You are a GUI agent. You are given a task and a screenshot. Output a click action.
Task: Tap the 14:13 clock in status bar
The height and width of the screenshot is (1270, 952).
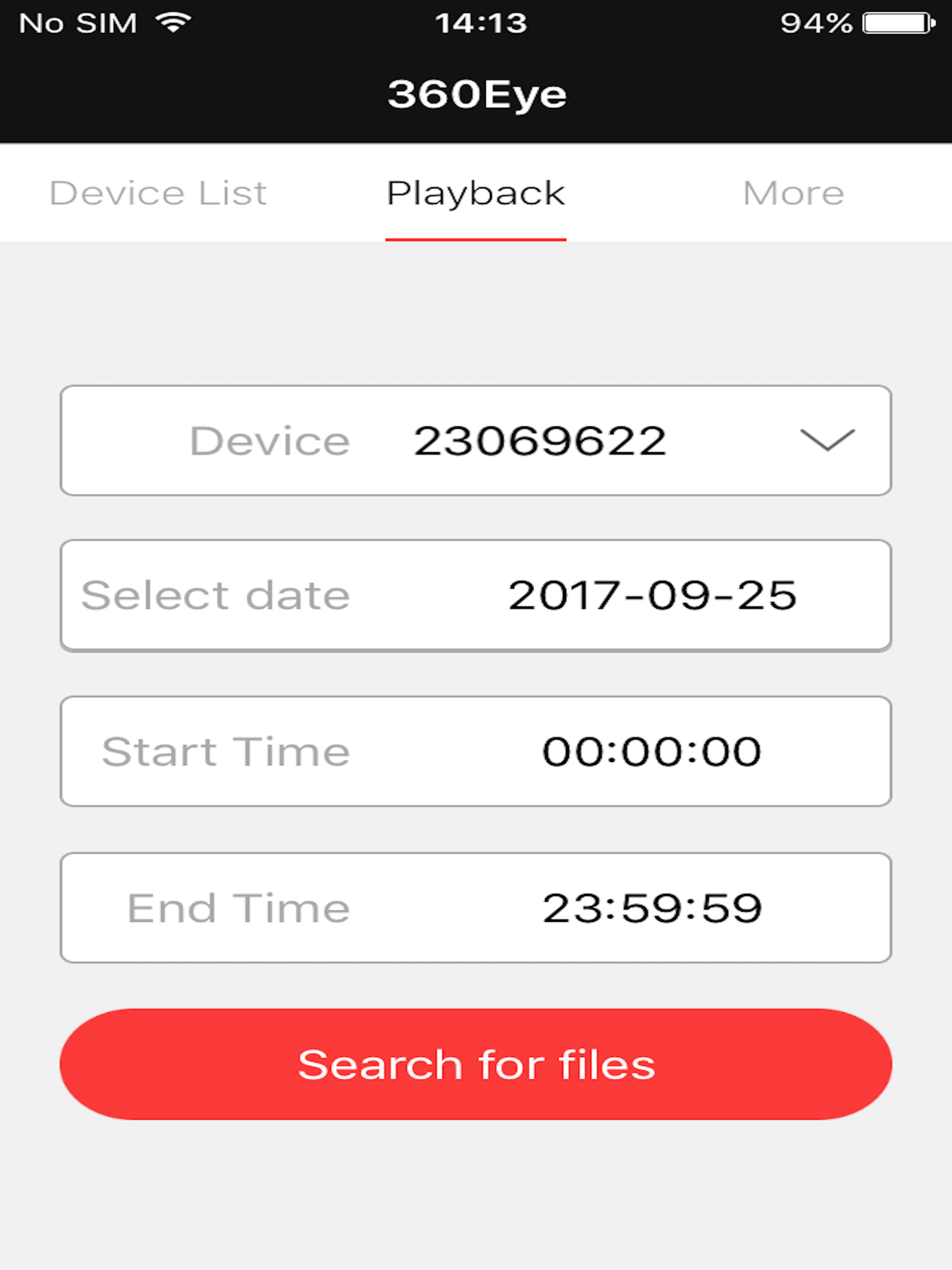[x=478, y=22]
